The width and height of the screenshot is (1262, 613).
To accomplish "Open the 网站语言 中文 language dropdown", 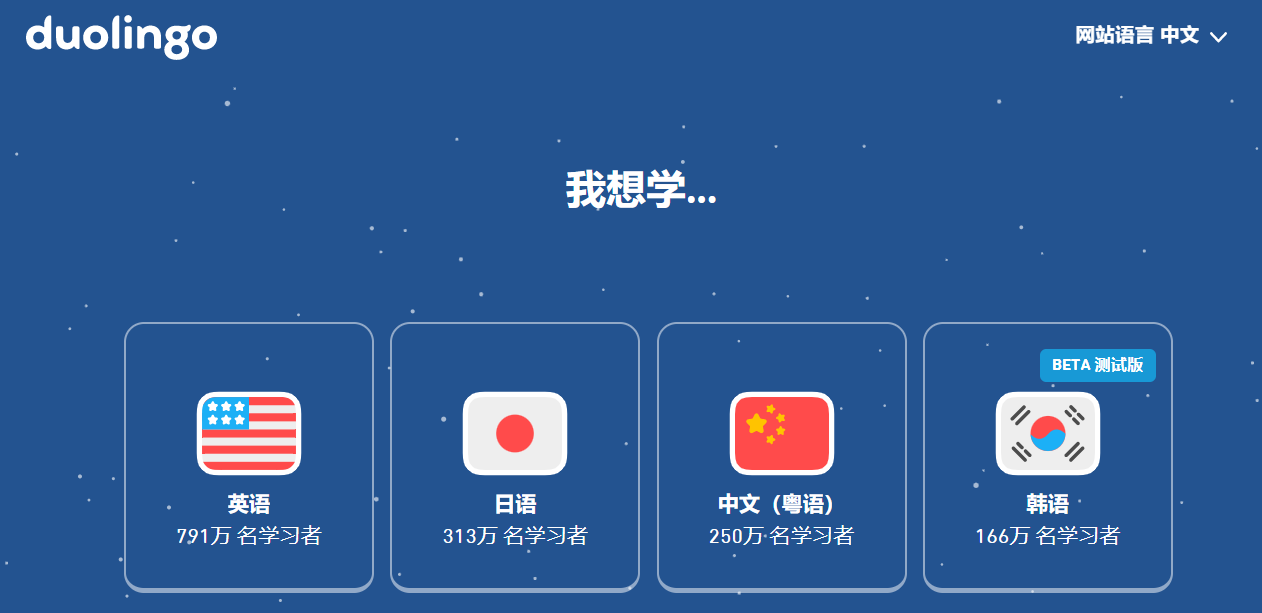I will coord(1150,36).
